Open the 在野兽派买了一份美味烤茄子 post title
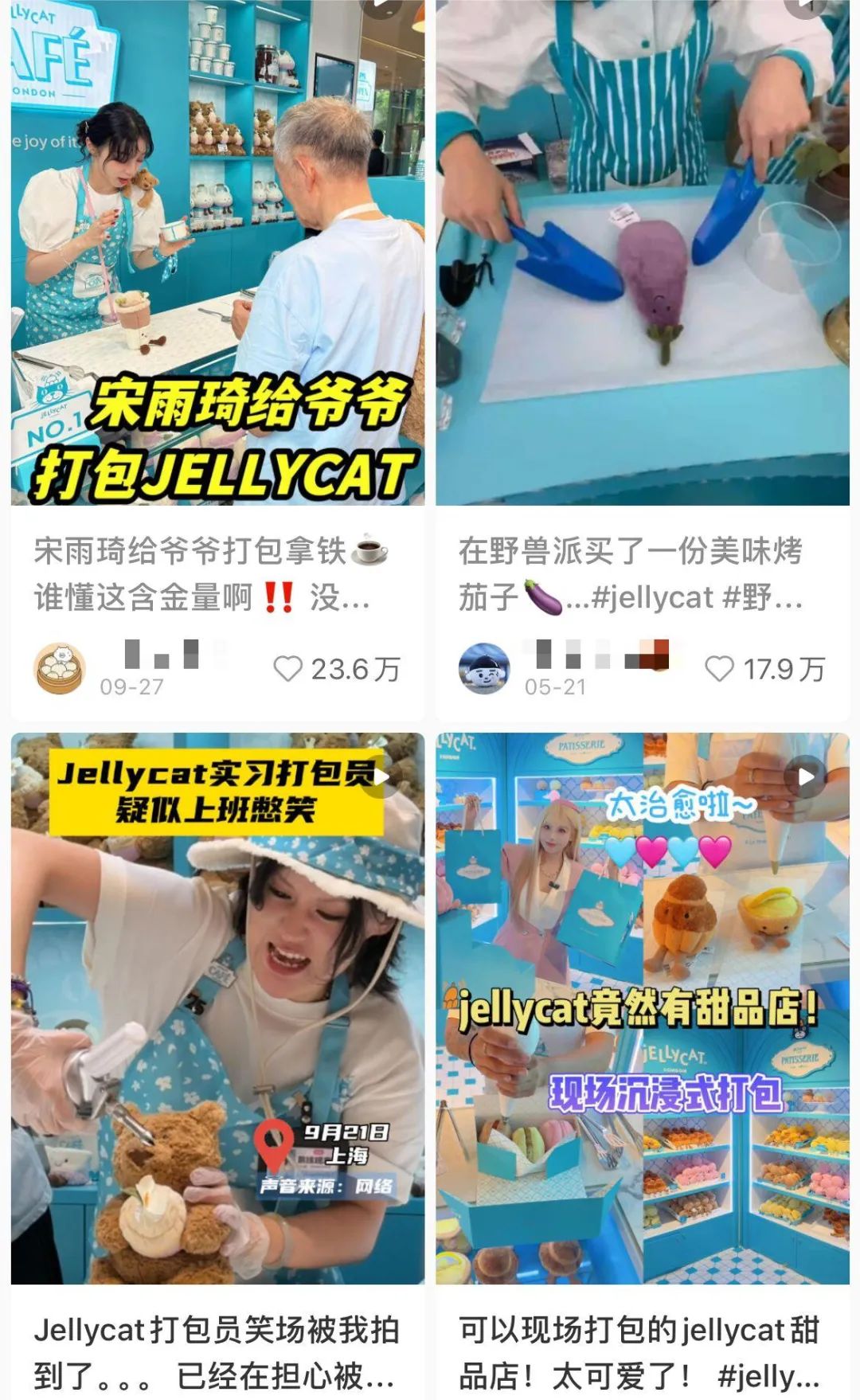 point(631,573)
